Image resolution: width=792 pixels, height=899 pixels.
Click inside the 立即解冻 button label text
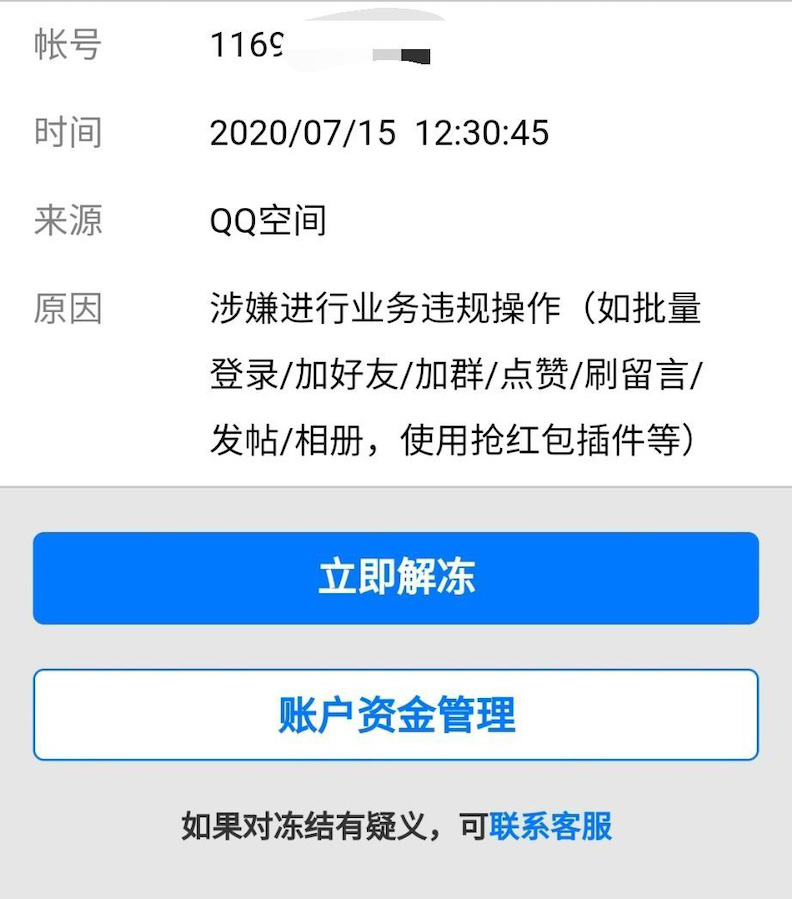(396, 577)
